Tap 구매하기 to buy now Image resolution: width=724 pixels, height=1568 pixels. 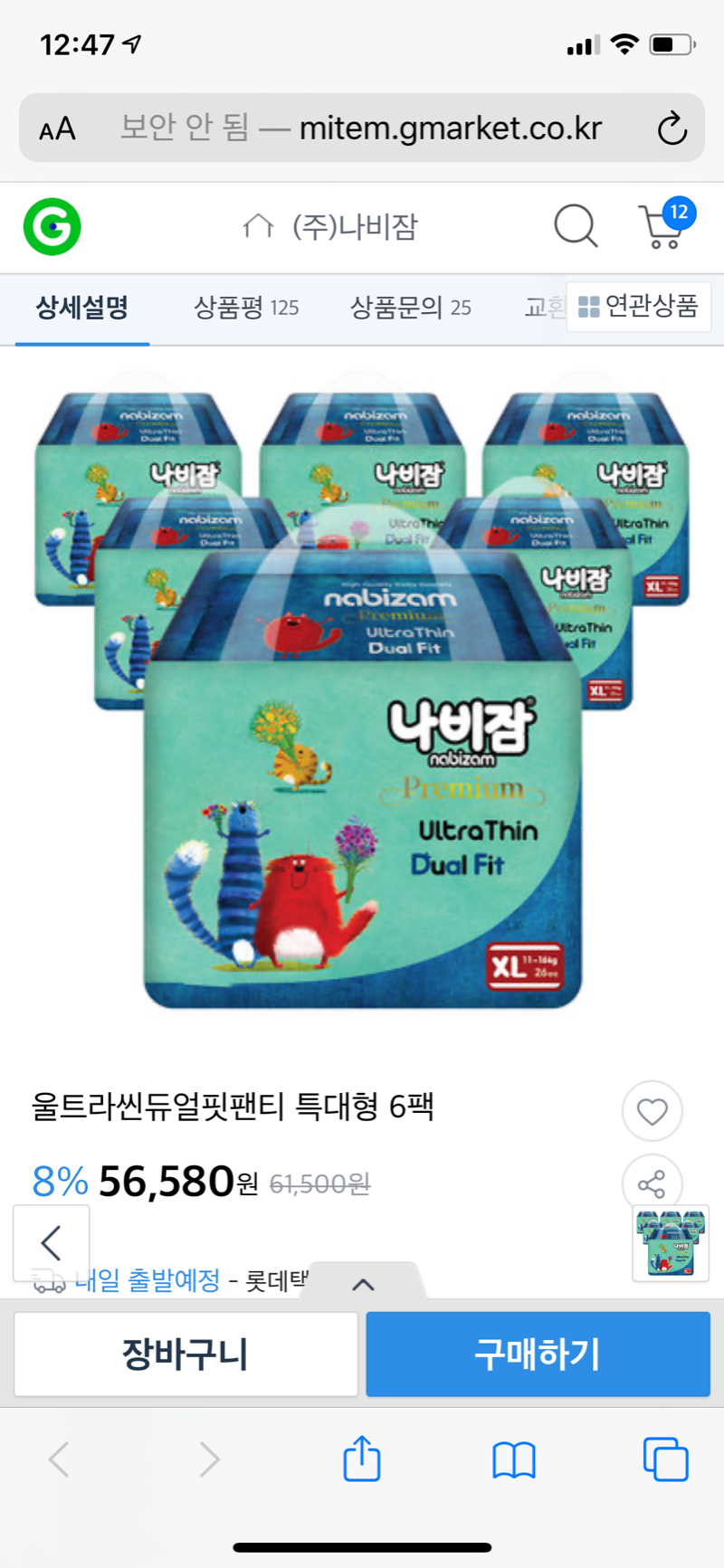(538, 1354)
